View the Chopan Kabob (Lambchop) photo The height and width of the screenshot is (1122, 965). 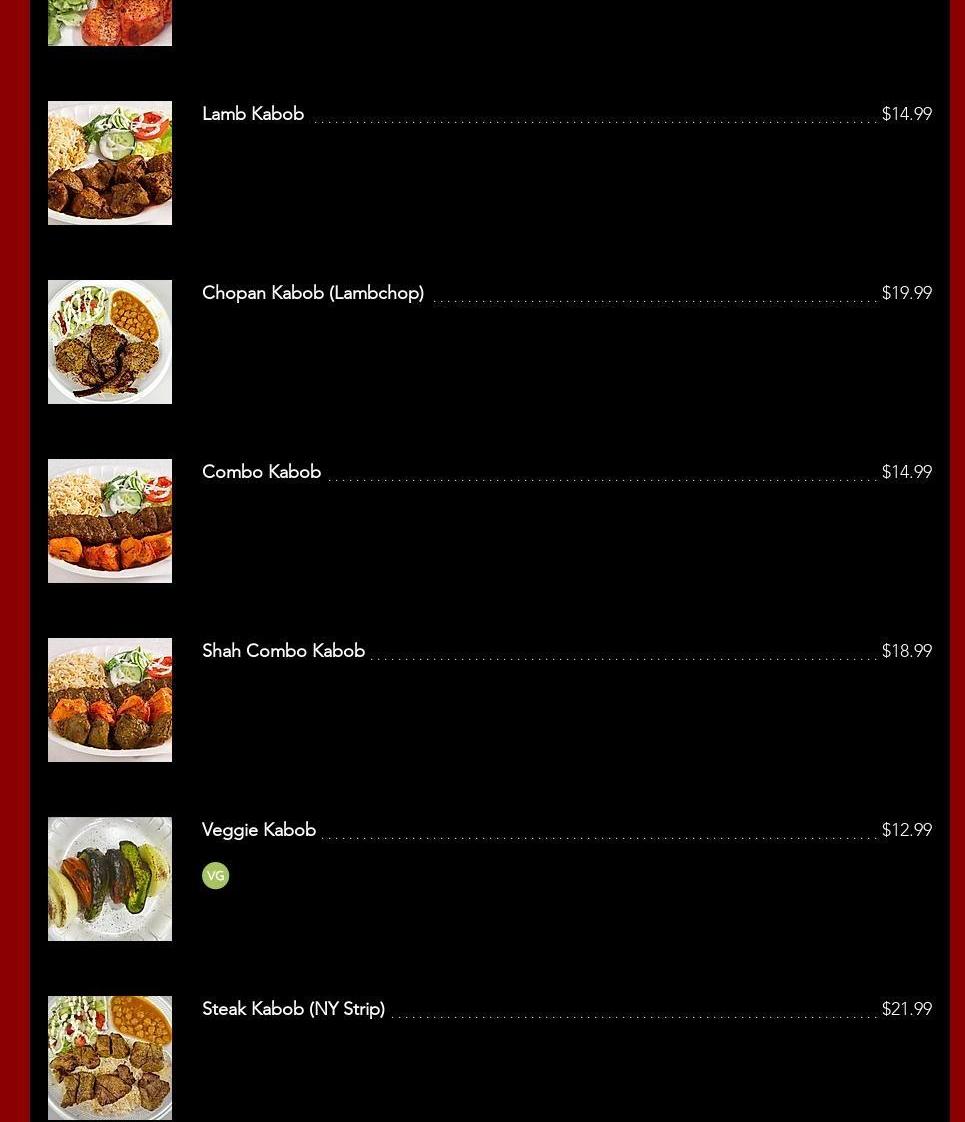110,342
